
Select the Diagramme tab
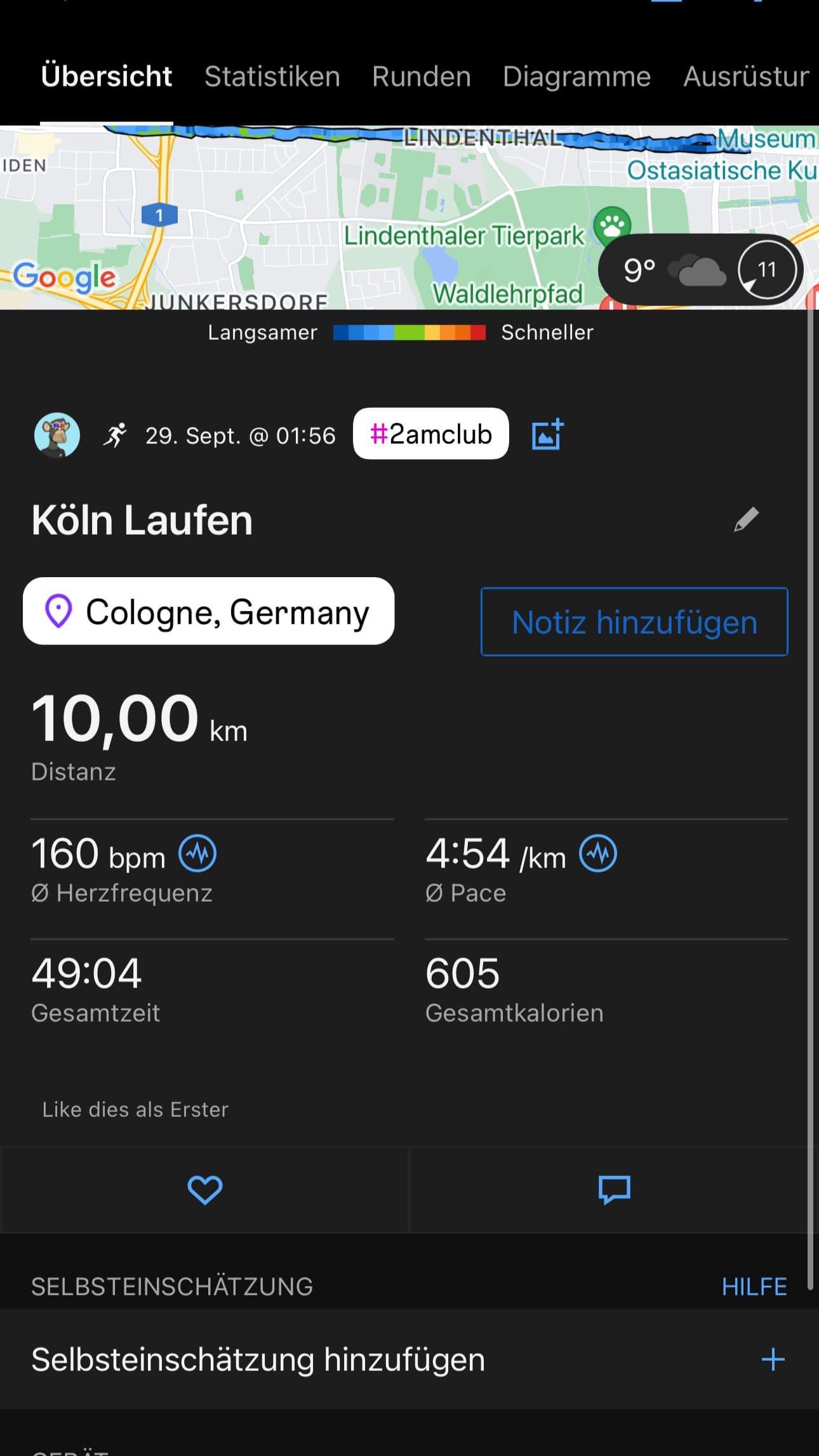[576, 77]
